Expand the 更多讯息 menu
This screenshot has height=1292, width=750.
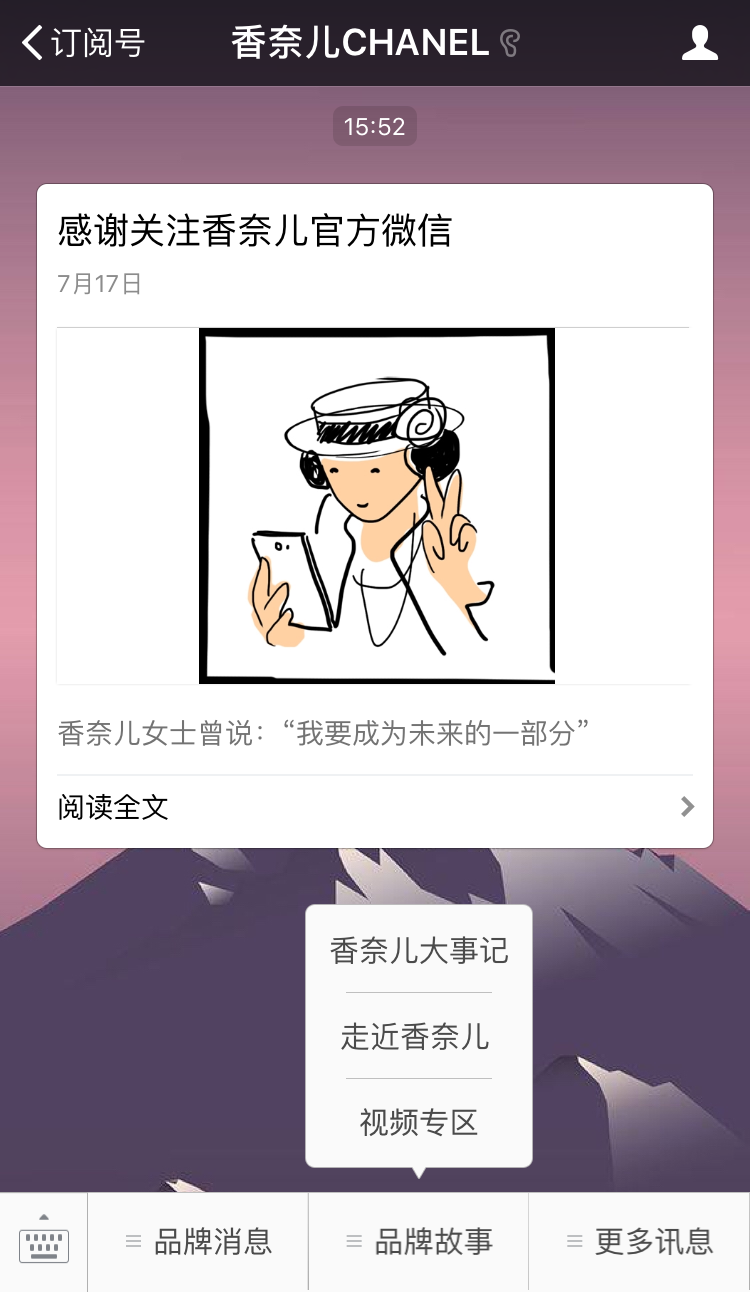click(x=639, y=1242)
